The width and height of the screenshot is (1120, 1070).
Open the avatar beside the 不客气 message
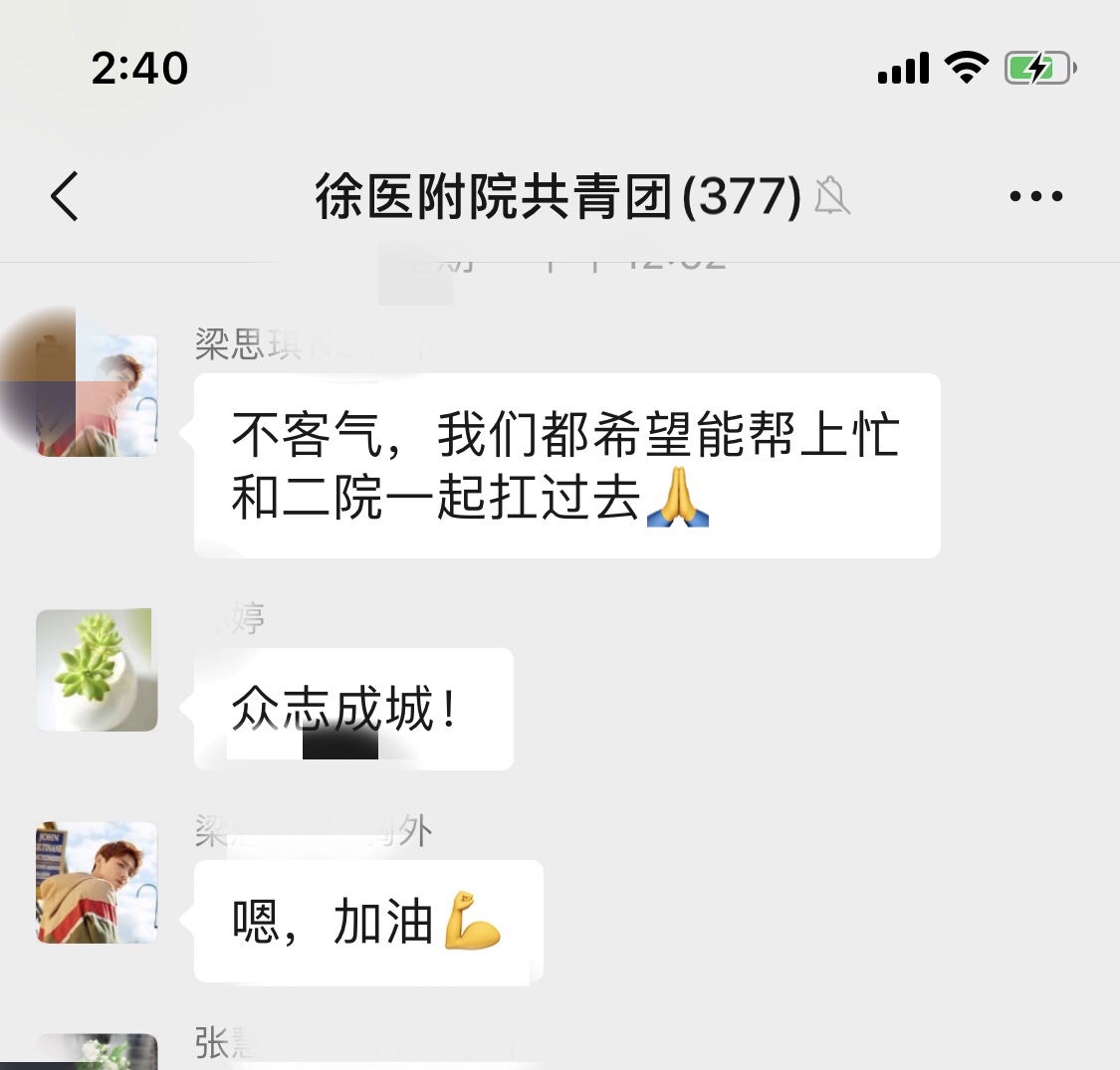tap(97, 395)
